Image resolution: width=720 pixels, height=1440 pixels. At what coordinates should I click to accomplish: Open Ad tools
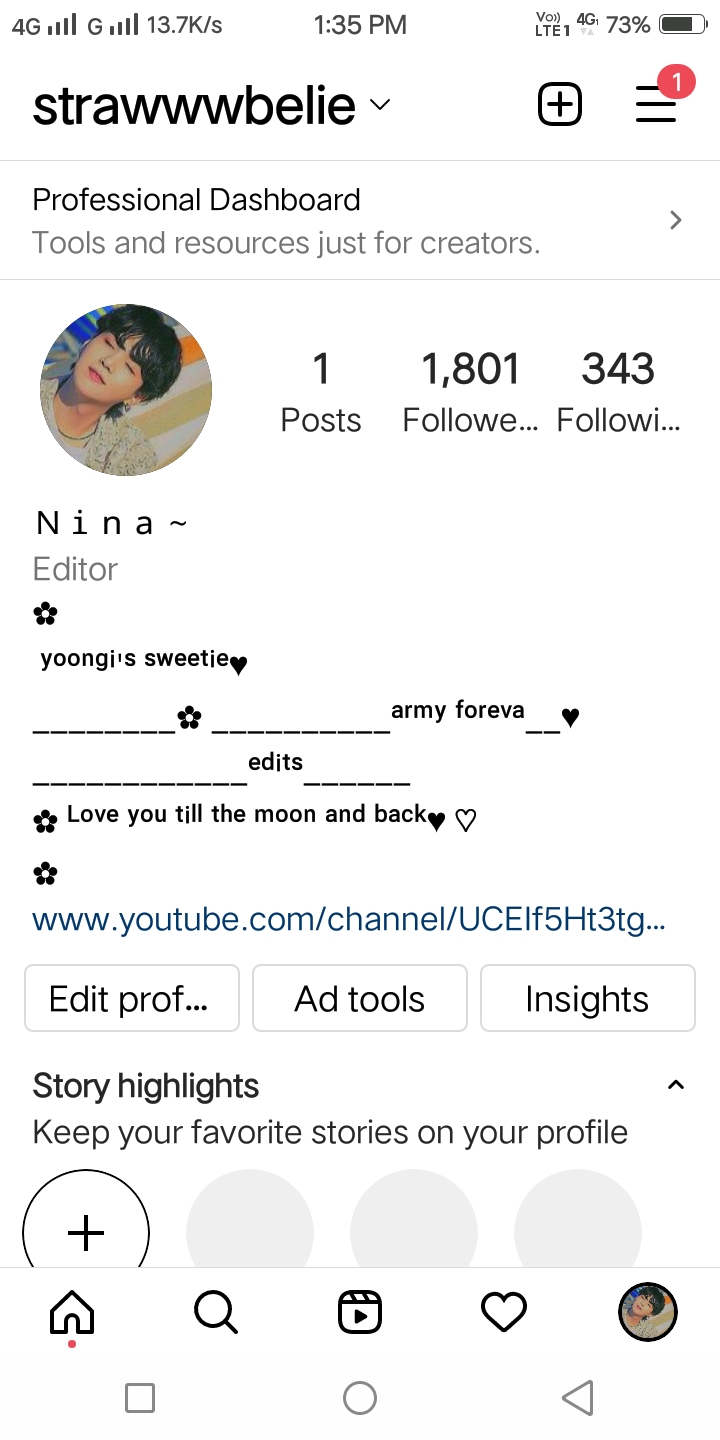click(360, 998)
